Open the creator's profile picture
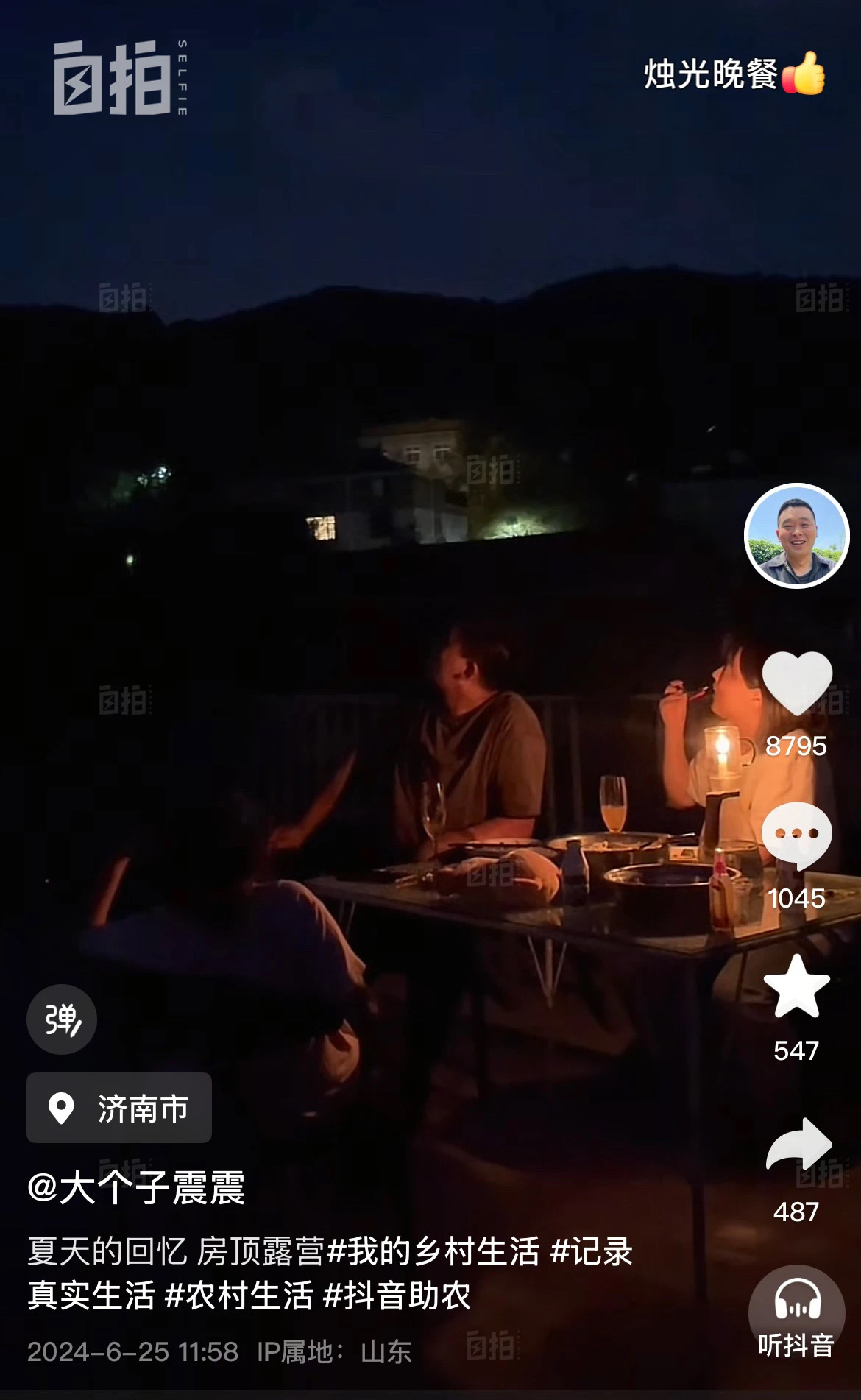861x1400 pixels. [796, 536]
